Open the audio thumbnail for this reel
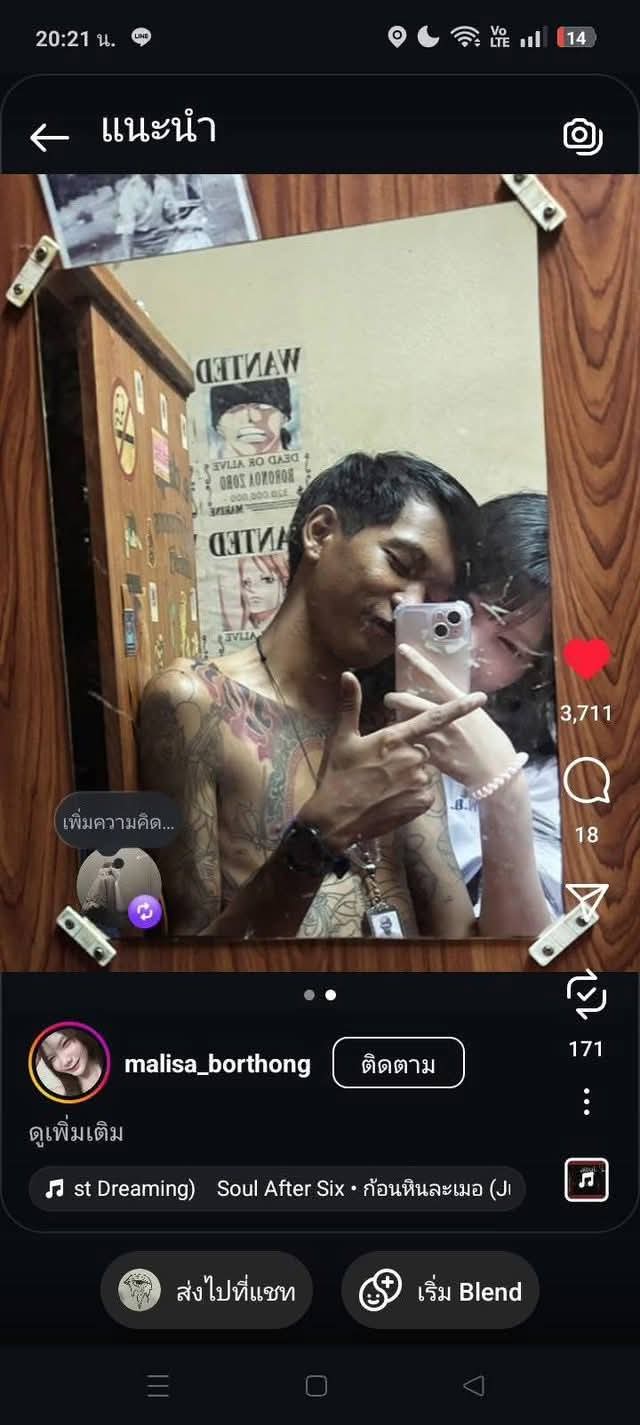 tap(586, 1180)
